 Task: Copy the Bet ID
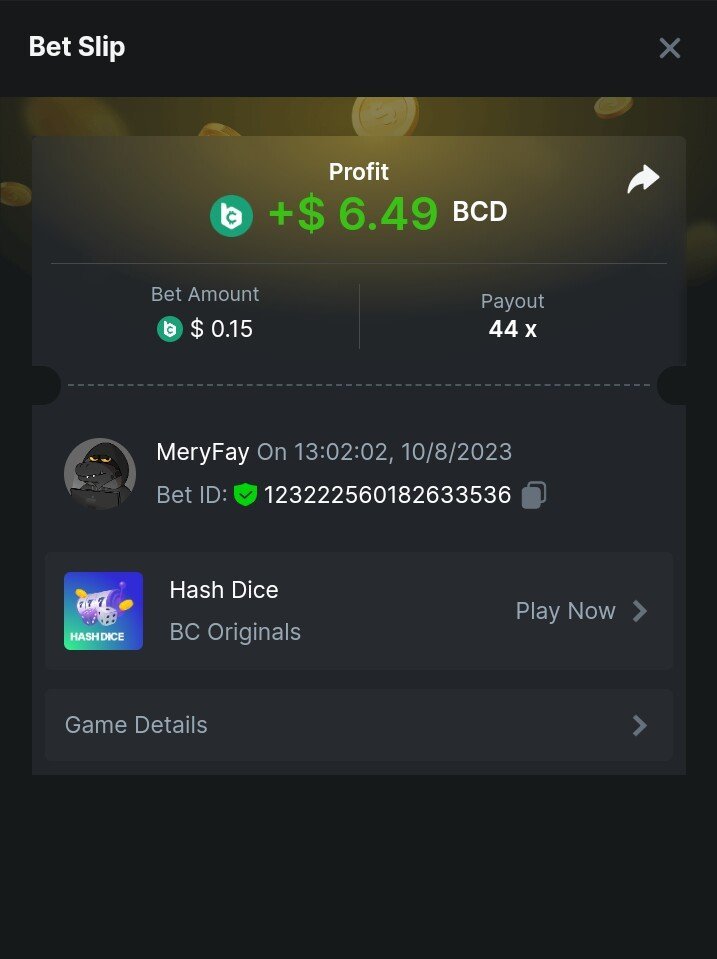pyautogui.click(x=534, y=495)
